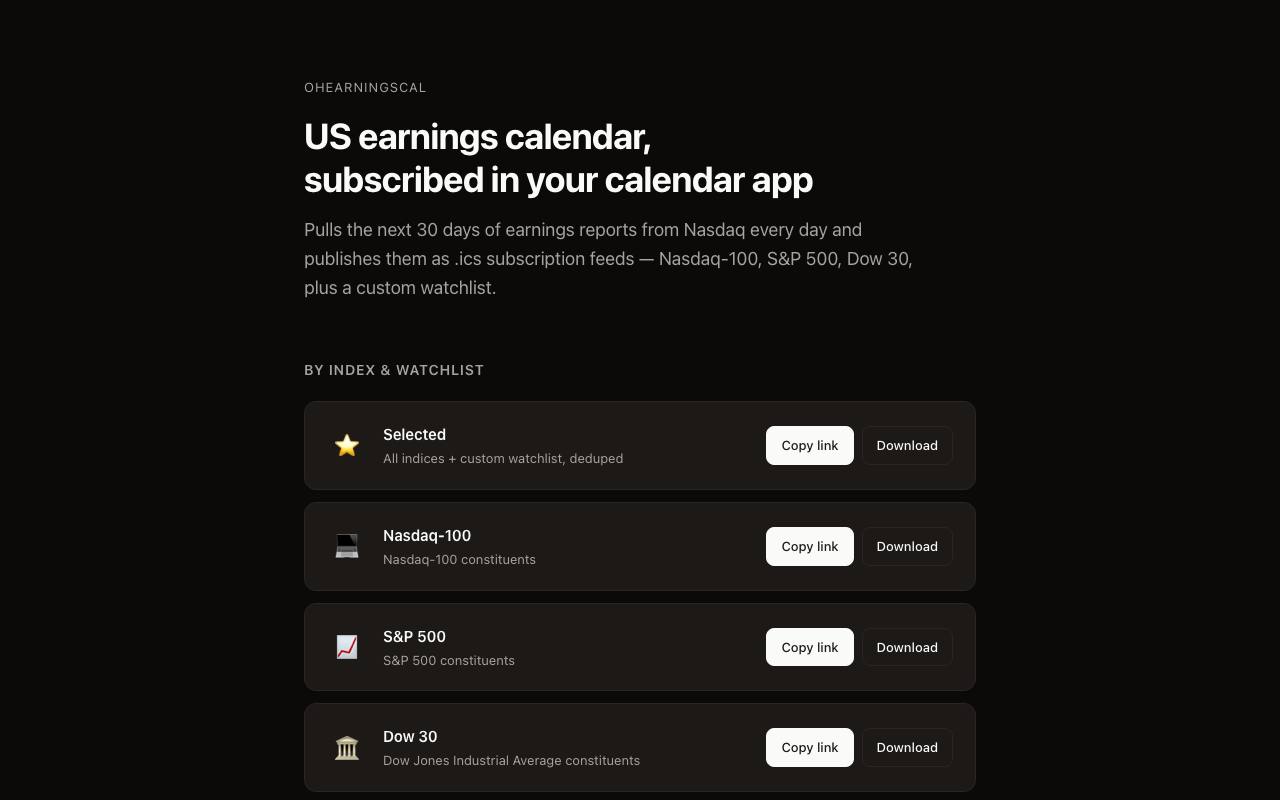Download the Dow 30 feed
Image resolution: width=1280 pixels, height=800 pixels.
pos(907,747)
